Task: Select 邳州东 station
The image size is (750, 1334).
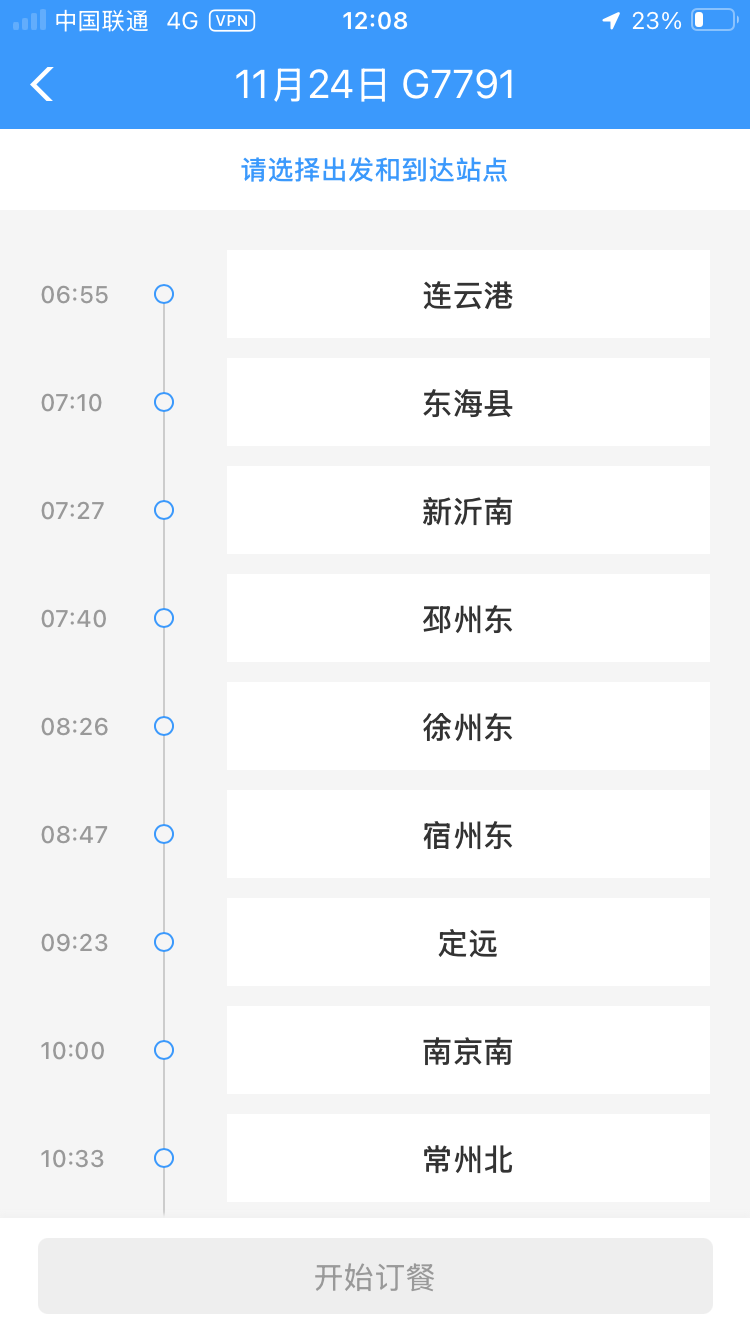Action: point(468,619)
